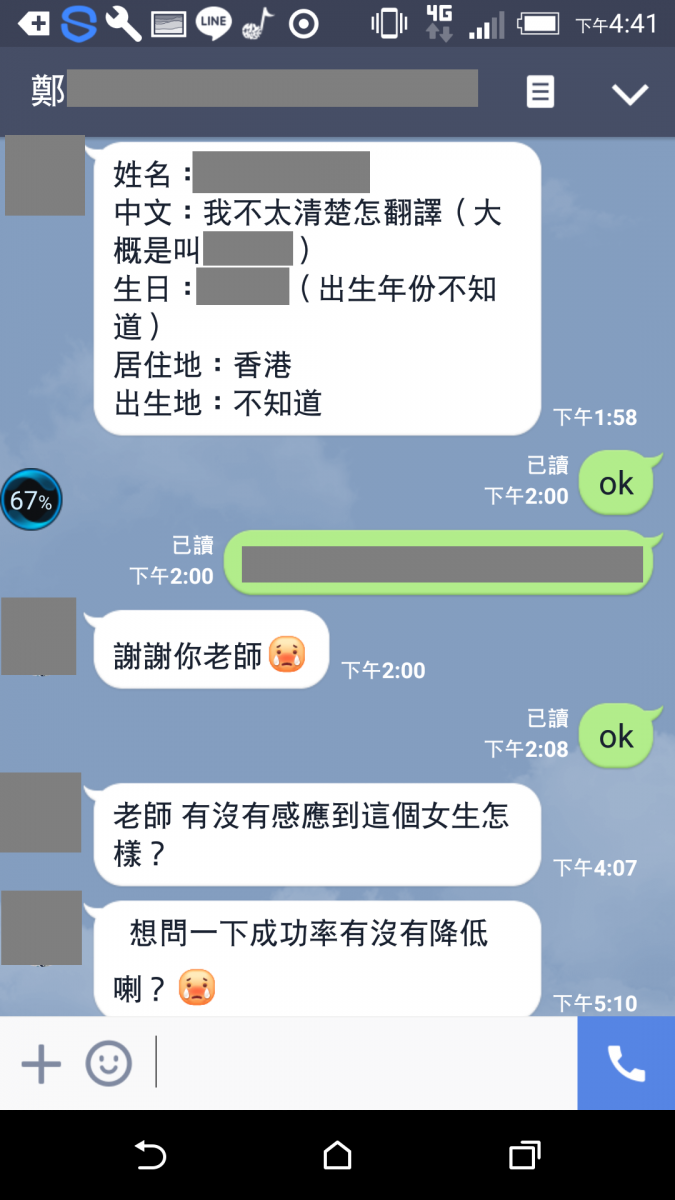The image size is (675, 1200).
Task: Tap the floating 67% battery bubble
Action: pyautogui.click(x=31, y=499)
